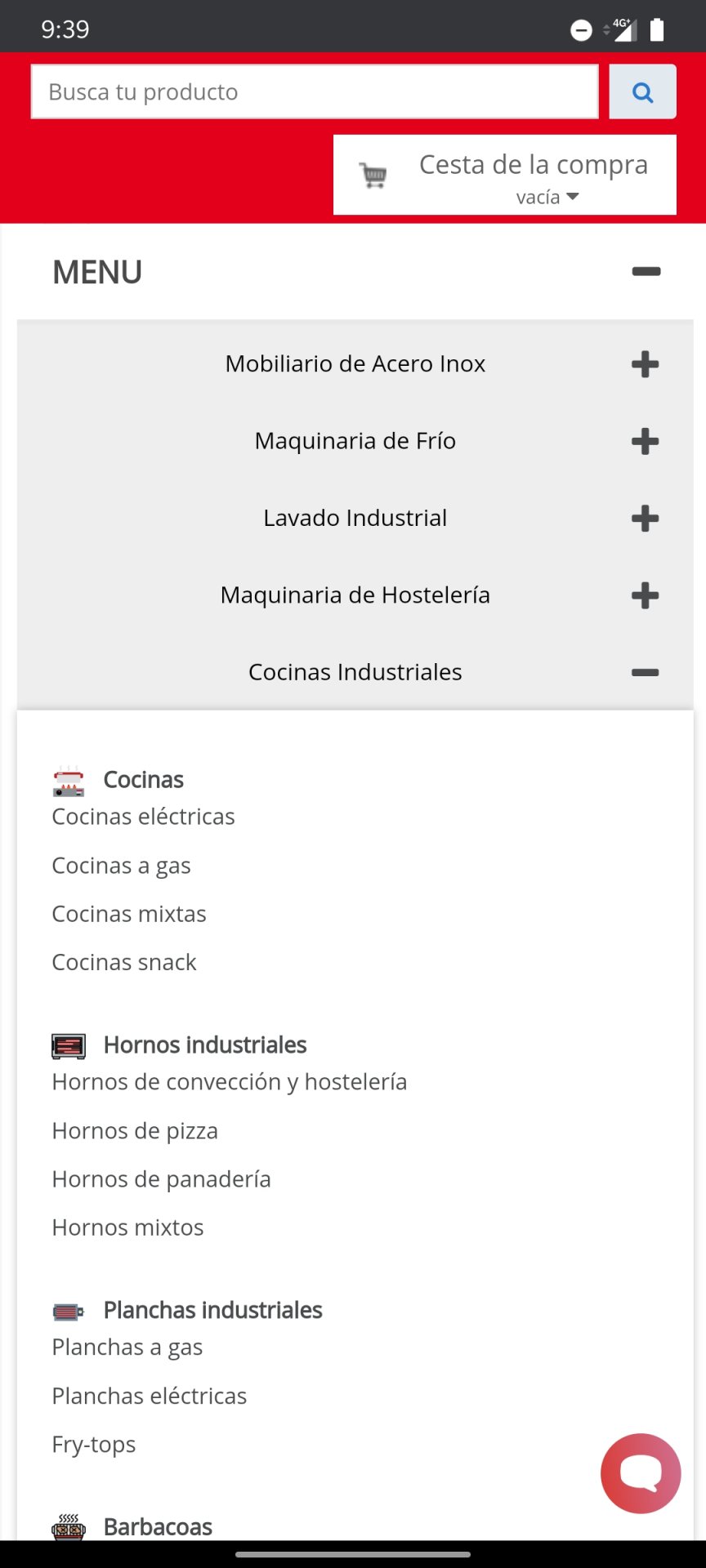706x1568 pixels.
Task: Select Cocinas snack
Action: 124,962
